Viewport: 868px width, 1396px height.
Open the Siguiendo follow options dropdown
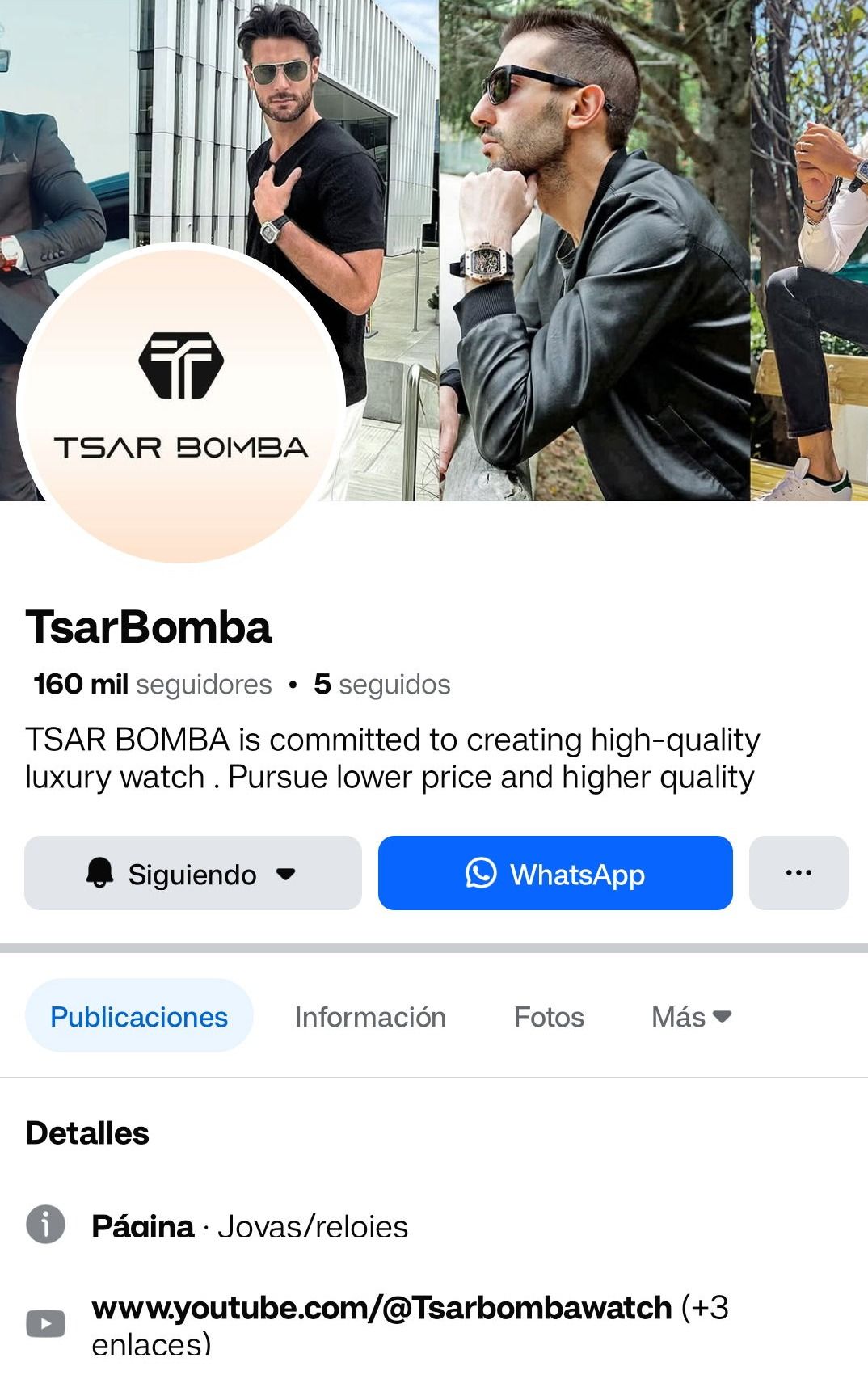(192, 874)
